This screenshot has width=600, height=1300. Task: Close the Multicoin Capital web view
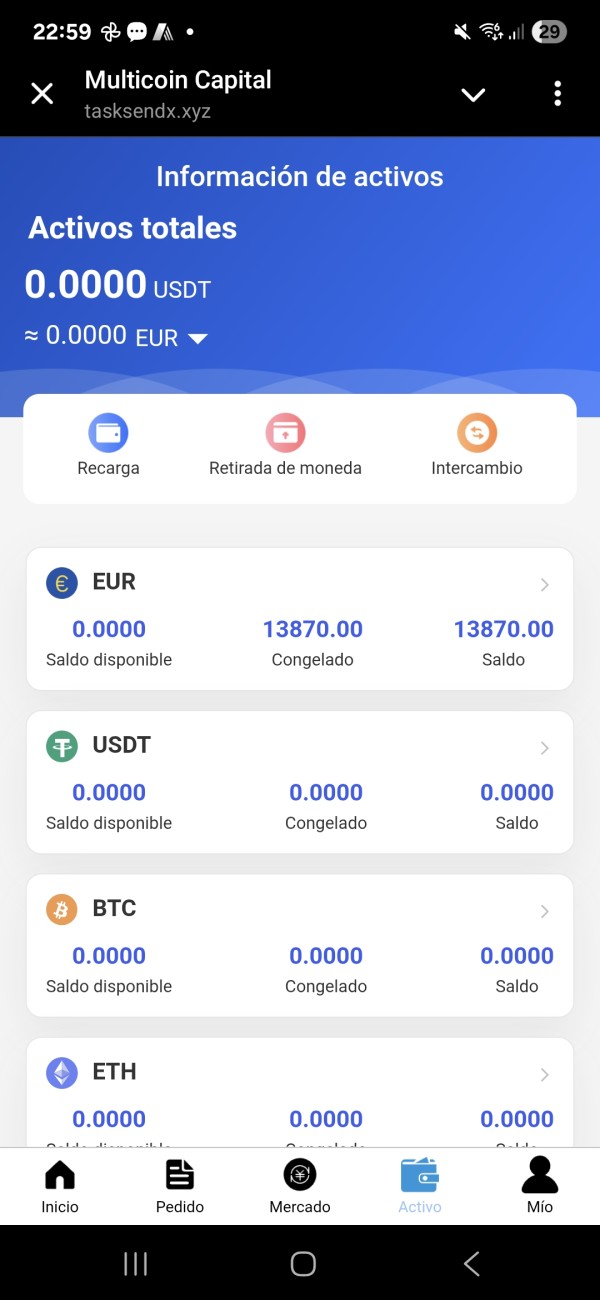pos(42,94)
